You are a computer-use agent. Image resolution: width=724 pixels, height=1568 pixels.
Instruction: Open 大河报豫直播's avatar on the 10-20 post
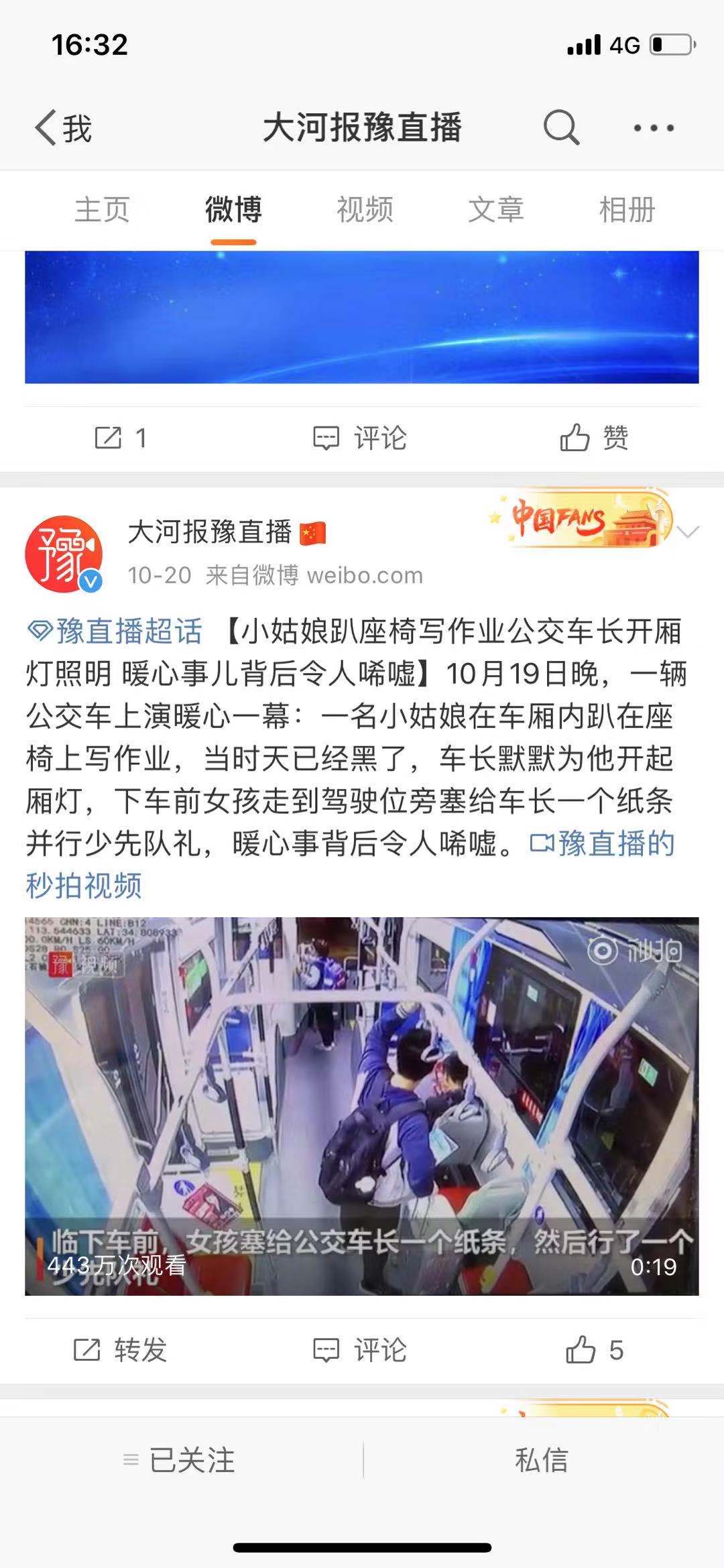tap(64, 554)
